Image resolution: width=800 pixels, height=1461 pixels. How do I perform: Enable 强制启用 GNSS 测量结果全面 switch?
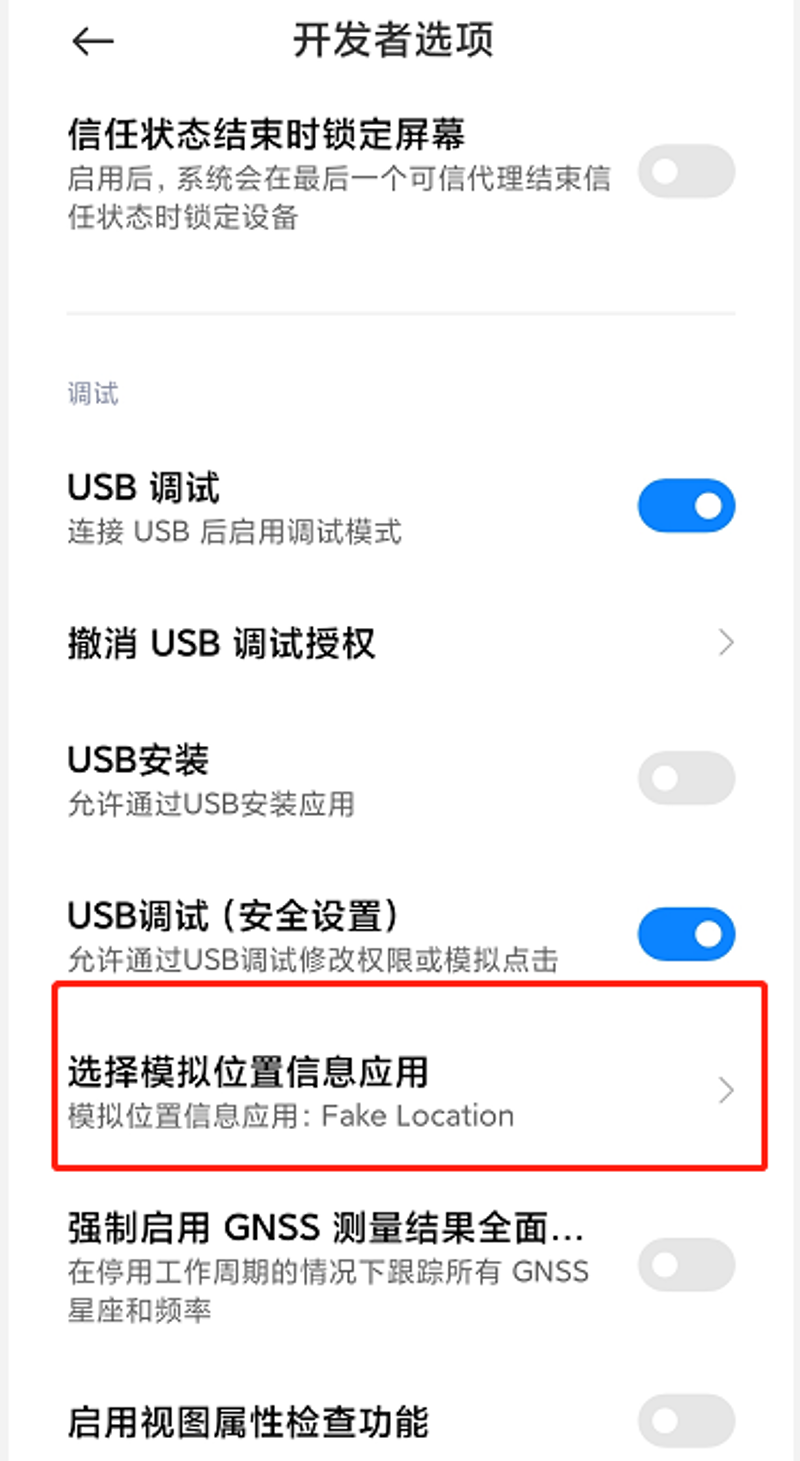(686, 1265)
